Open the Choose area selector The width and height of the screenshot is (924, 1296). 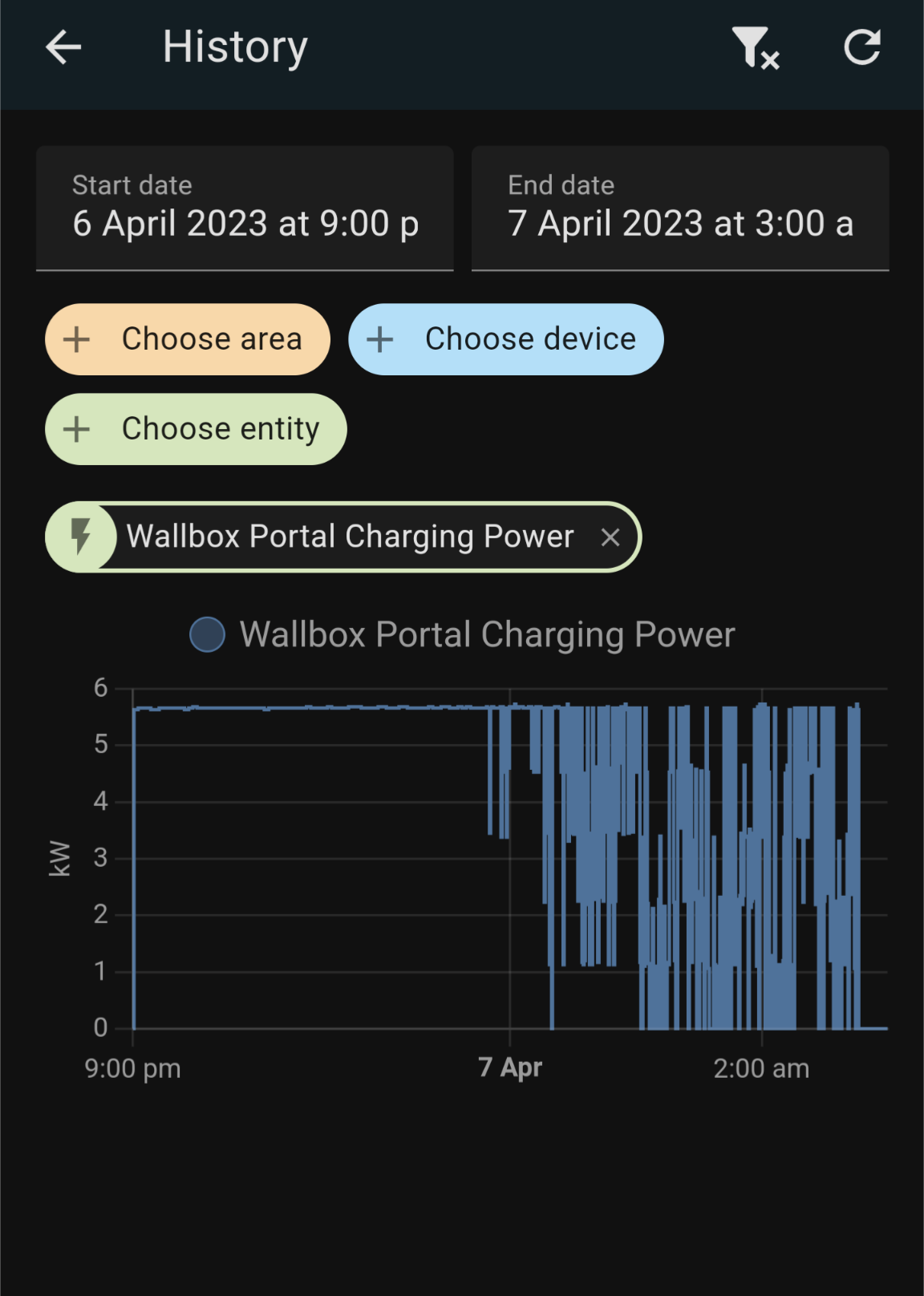186,338
